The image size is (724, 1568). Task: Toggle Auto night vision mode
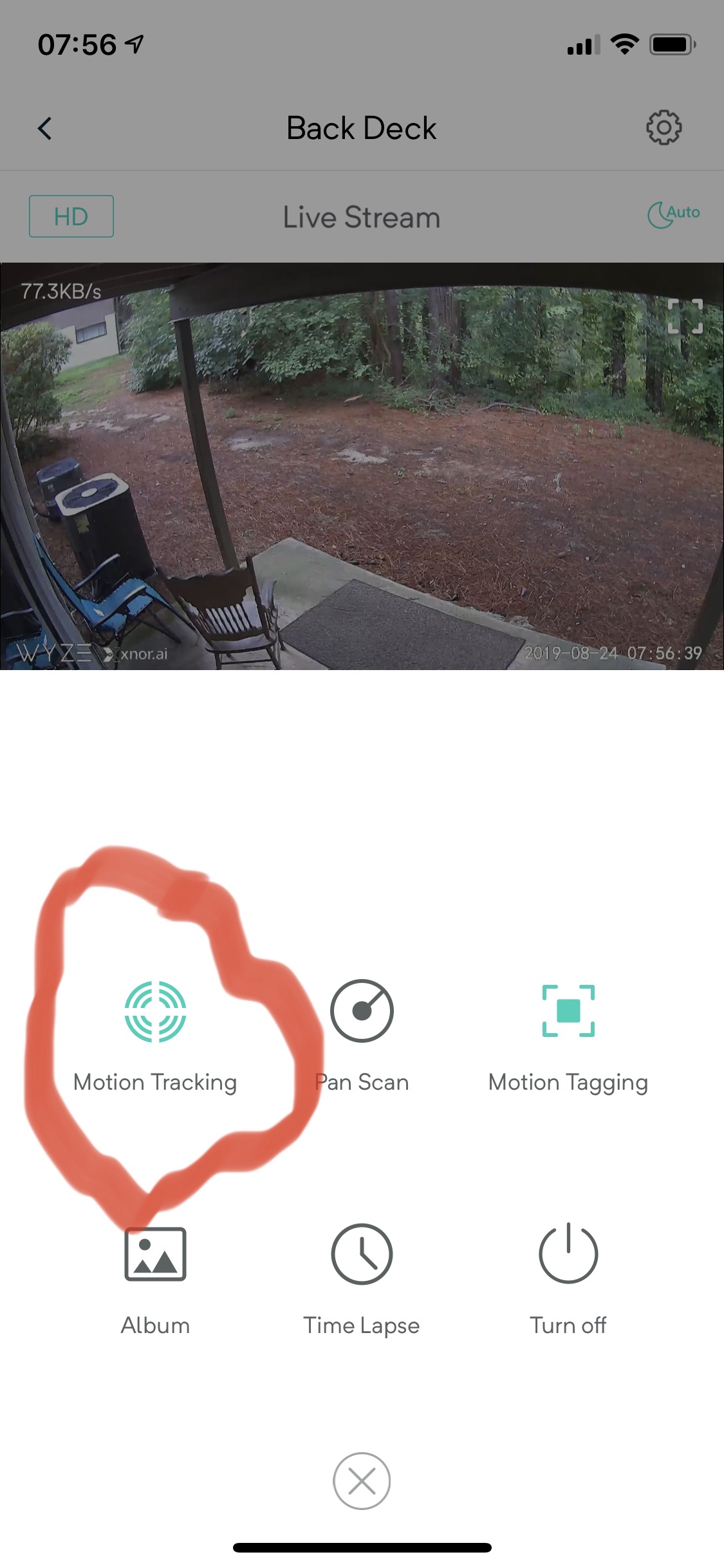pyautogui.click(x=673, y=215)
